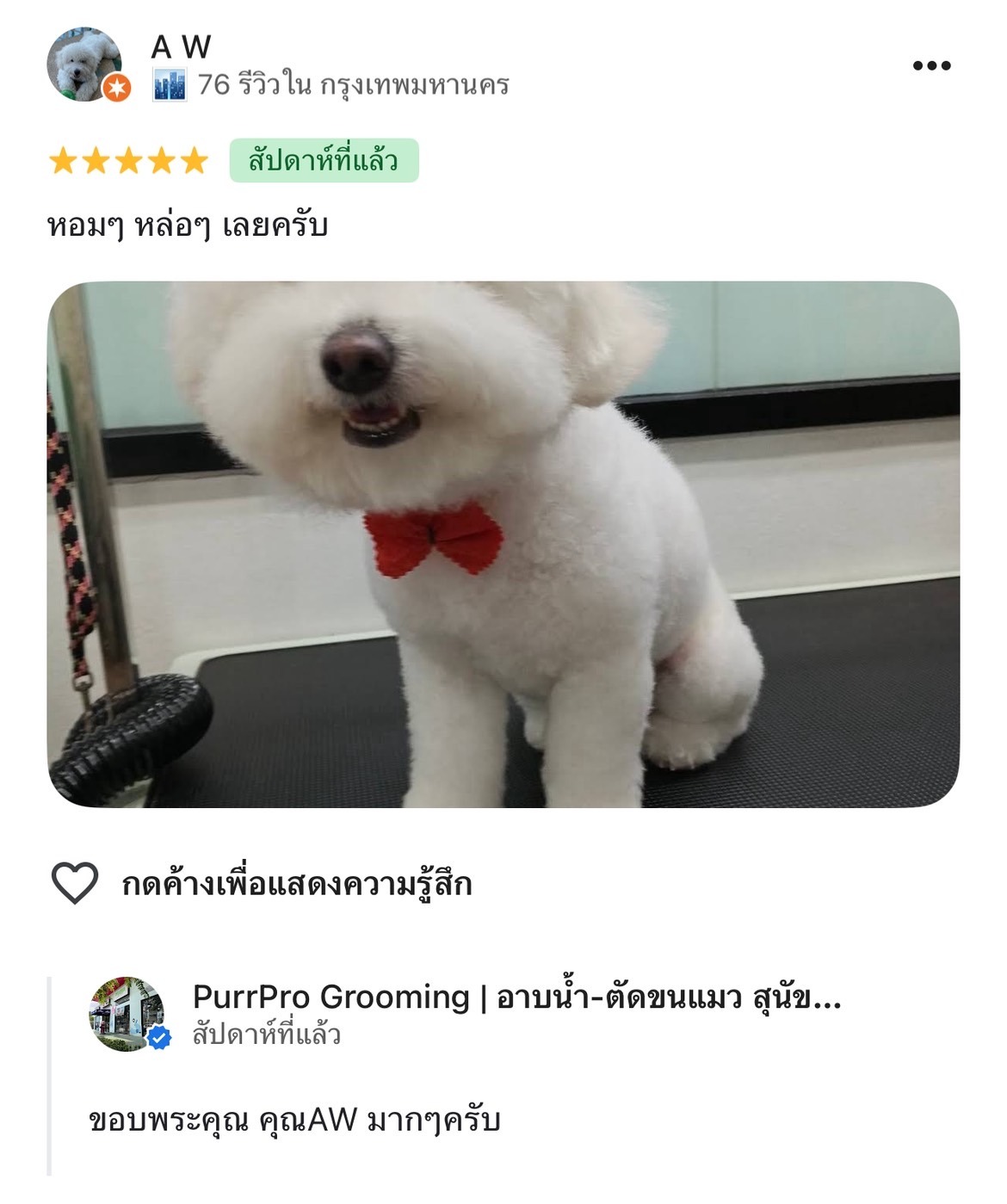Tap the heart icon to react
This screenshot has height=1204, width=1007.
point(75,883)
